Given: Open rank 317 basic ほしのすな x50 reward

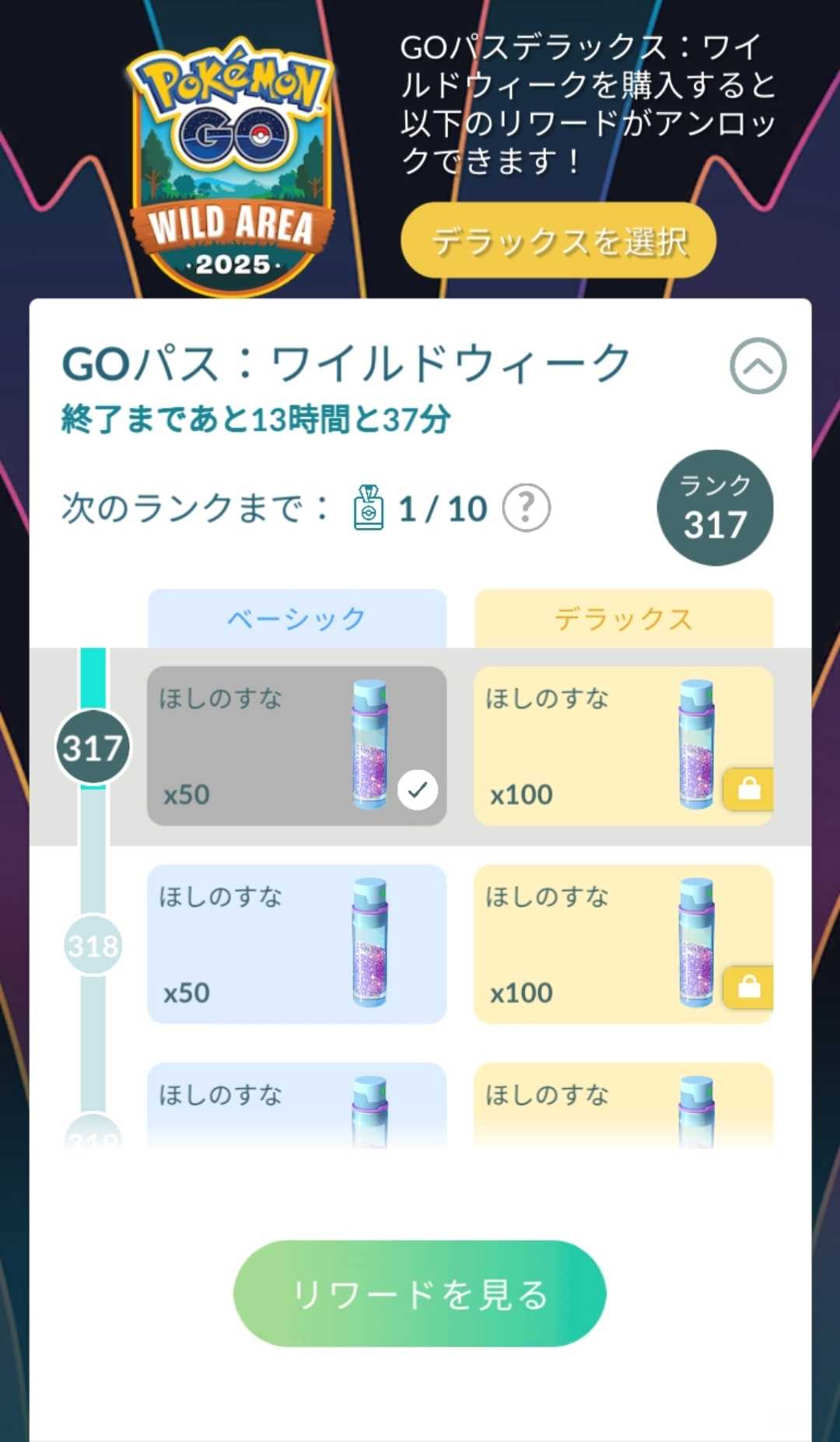Looking at the screenshot, I should tap(296, 746).
